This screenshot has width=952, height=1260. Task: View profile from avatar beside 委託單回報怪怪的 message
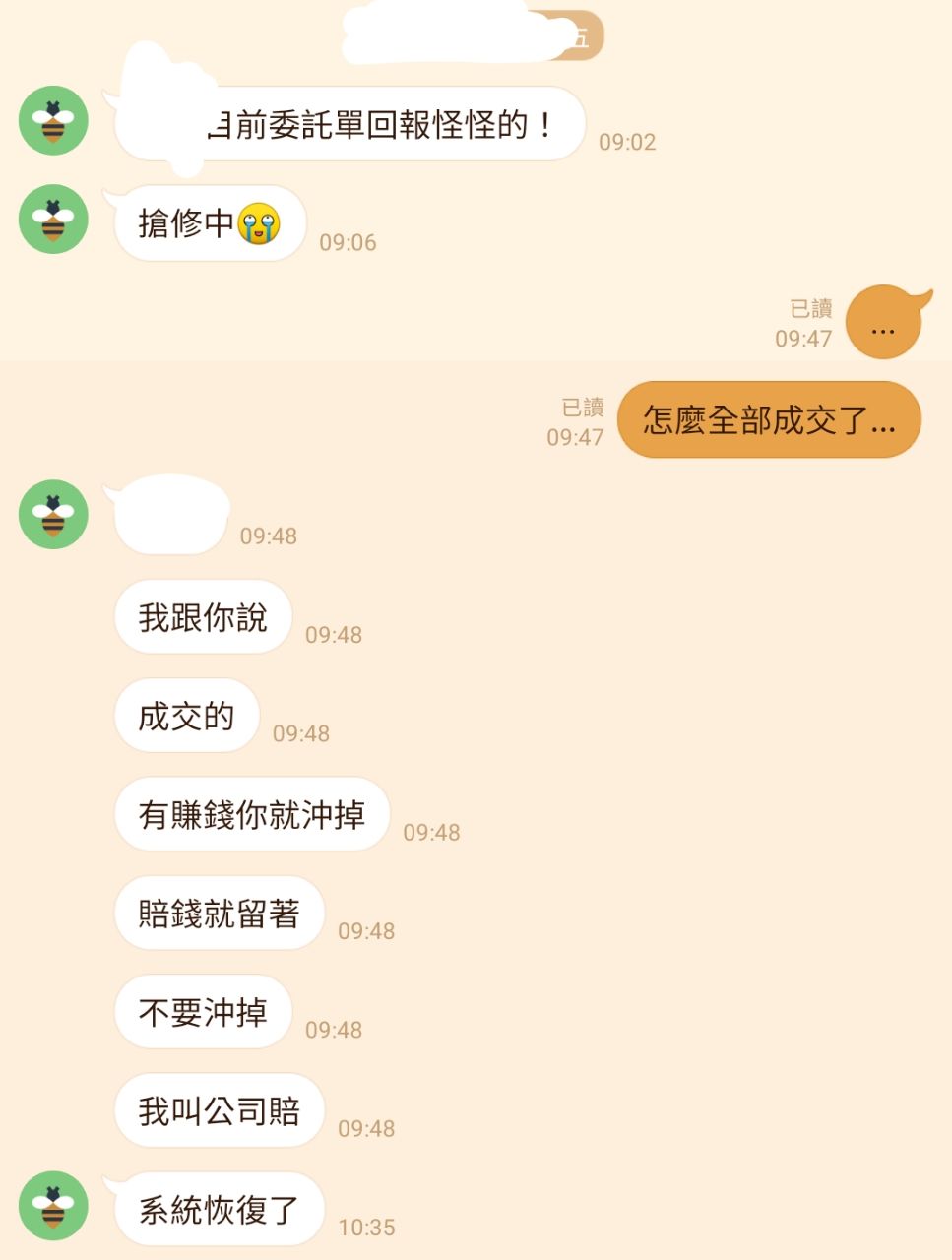pos(53,120)
